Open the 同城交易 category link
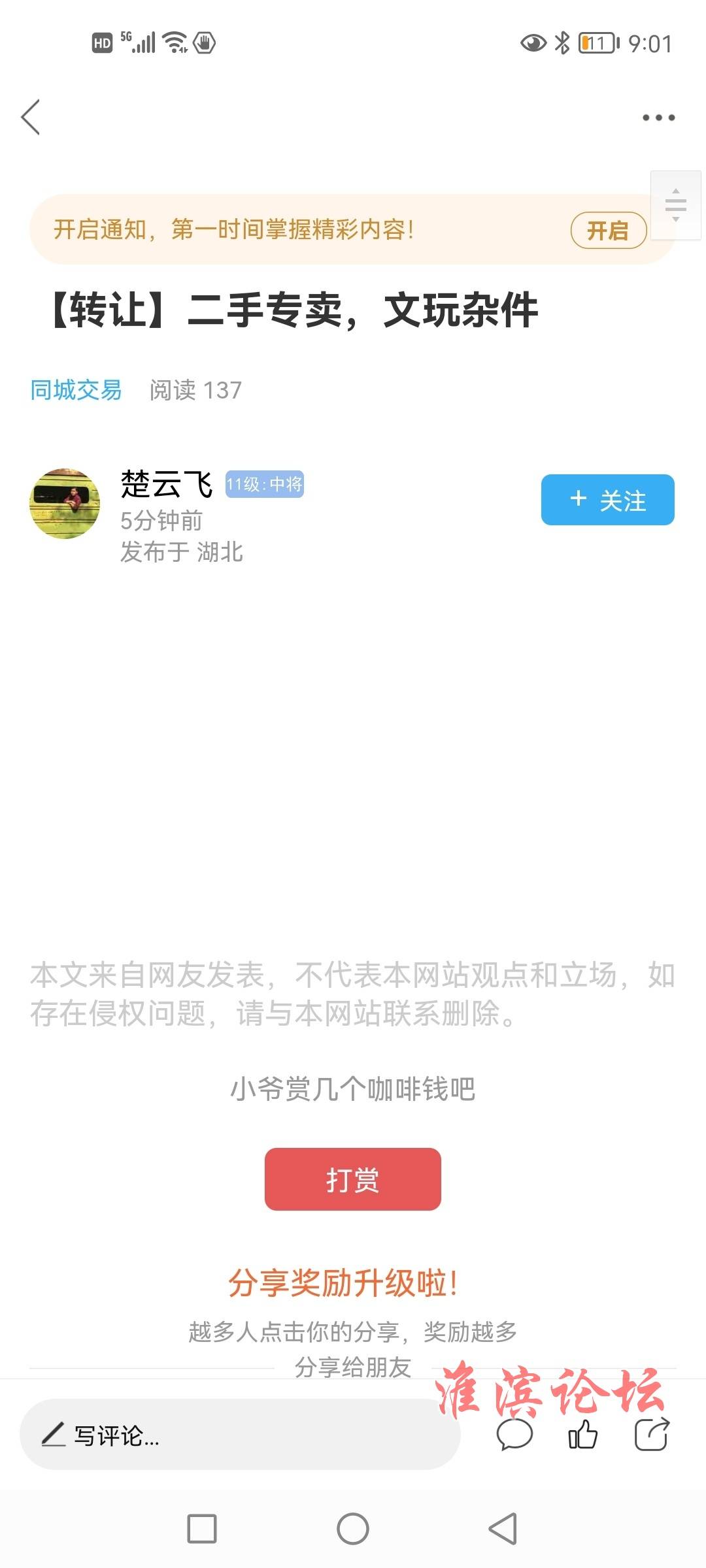The image size is (706, 1568). point(76,390)
